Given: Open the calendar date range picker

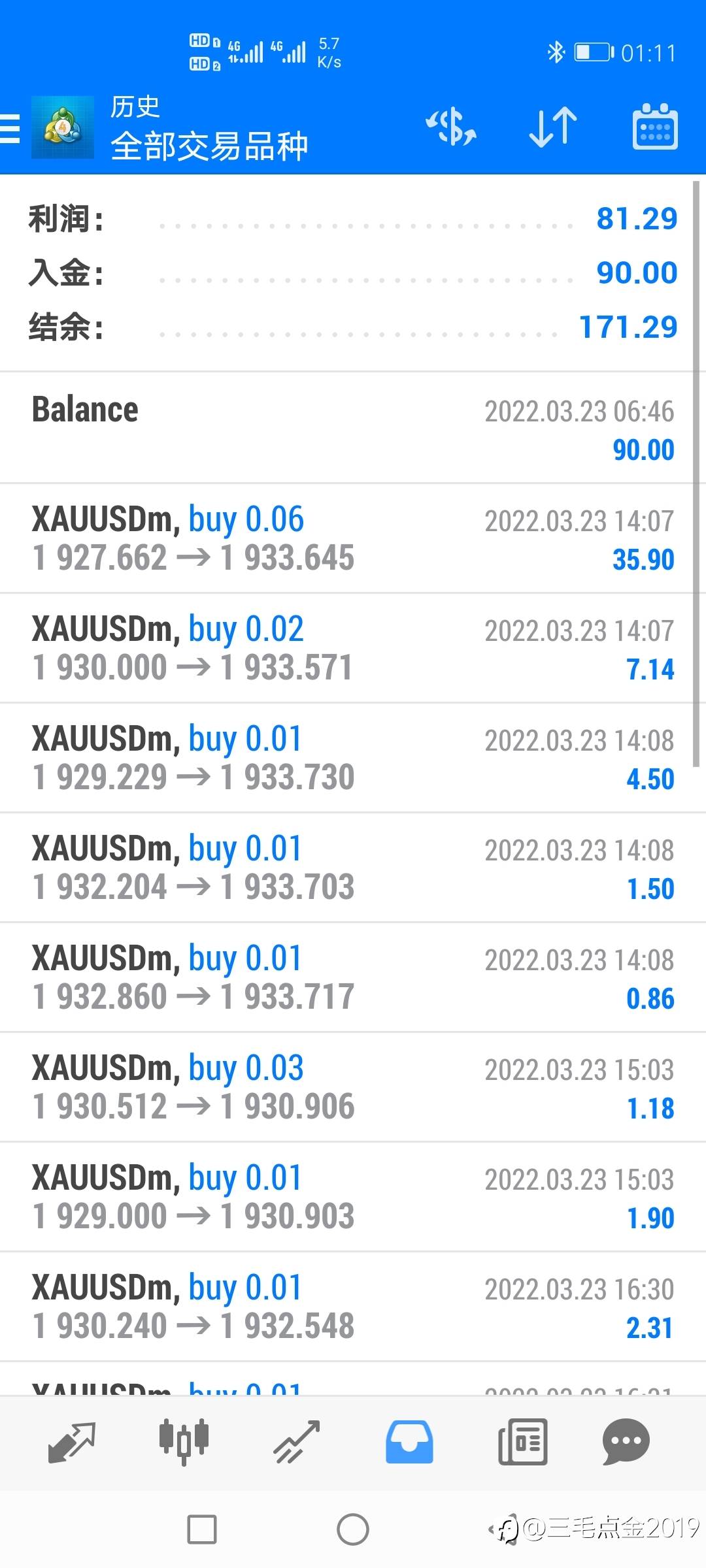Looking at the screenshot, I should [x=654, y=126].
